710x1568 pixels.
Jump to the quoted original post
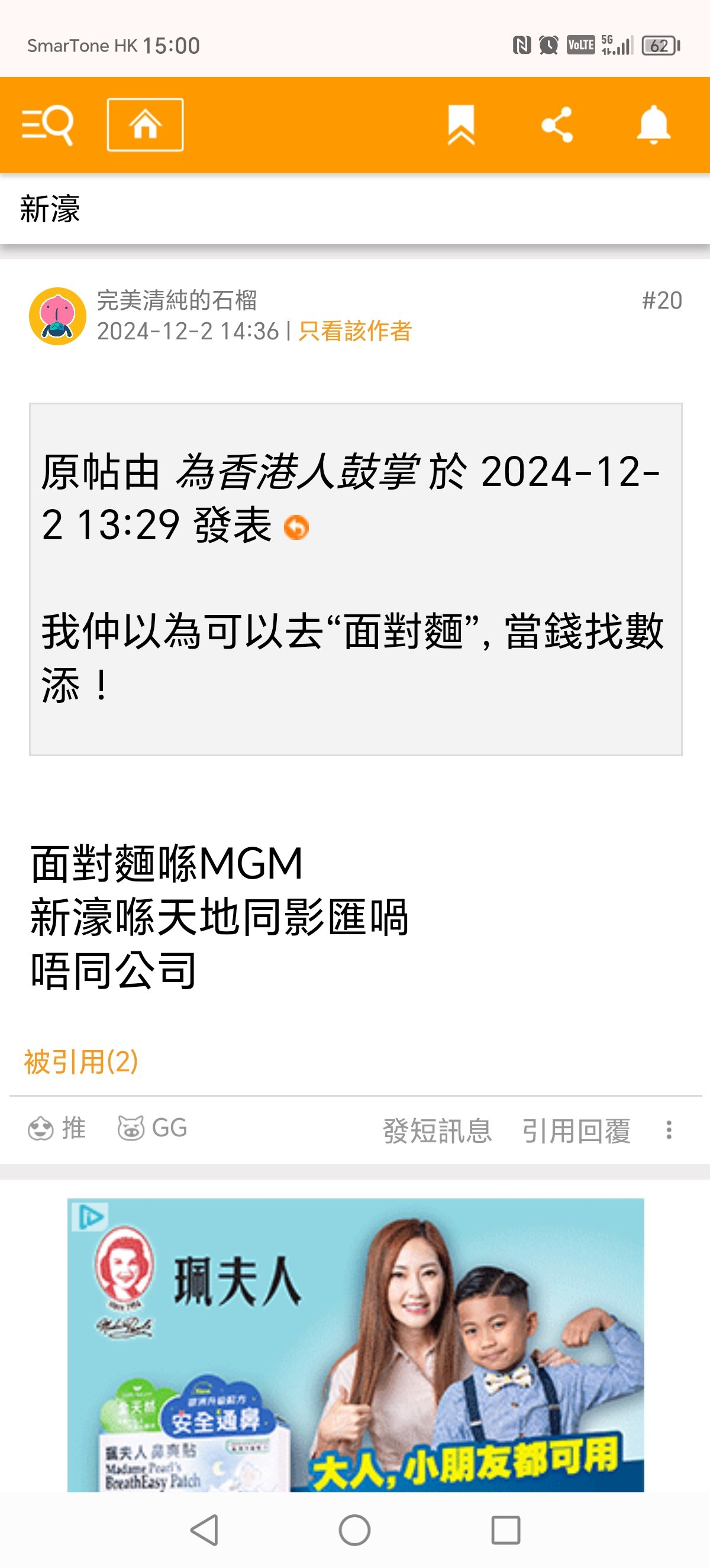coord(296,527)
